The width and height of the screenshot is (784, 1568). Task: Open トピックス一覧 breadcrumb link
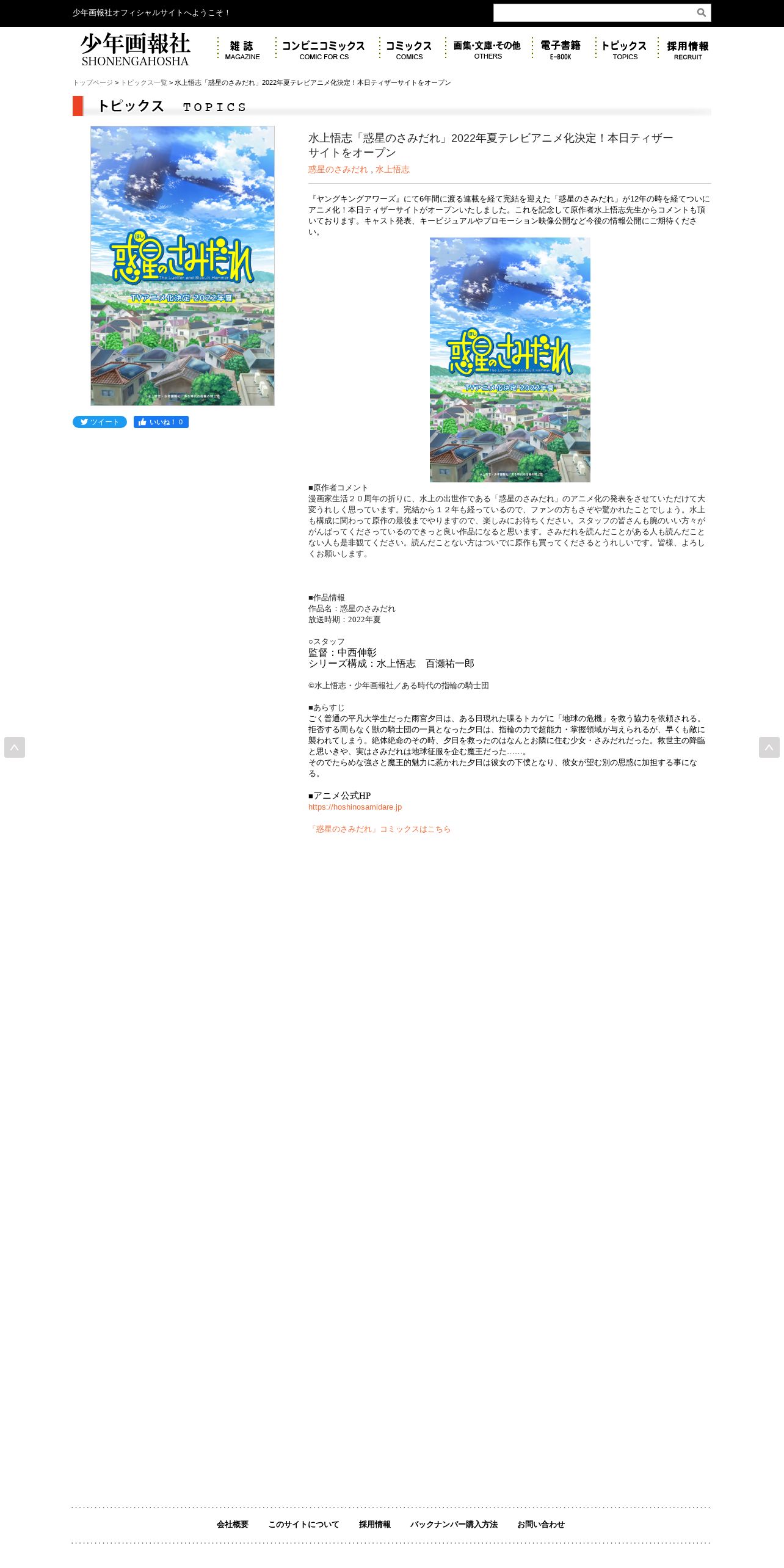pyautogui.click(x=143, y=82)
